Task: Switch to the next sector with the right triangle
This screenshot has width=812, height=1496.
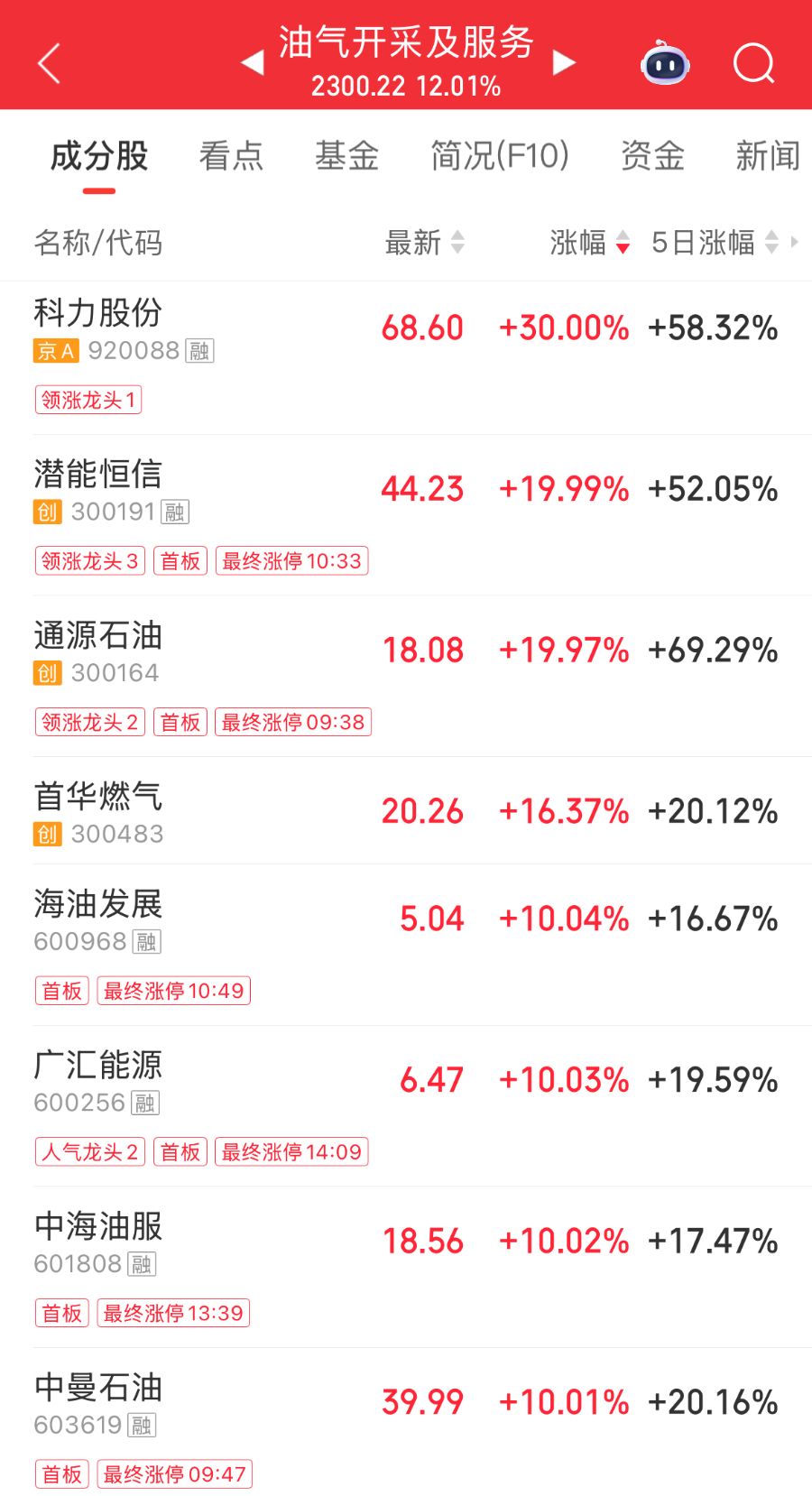Action: pos(564,62)
